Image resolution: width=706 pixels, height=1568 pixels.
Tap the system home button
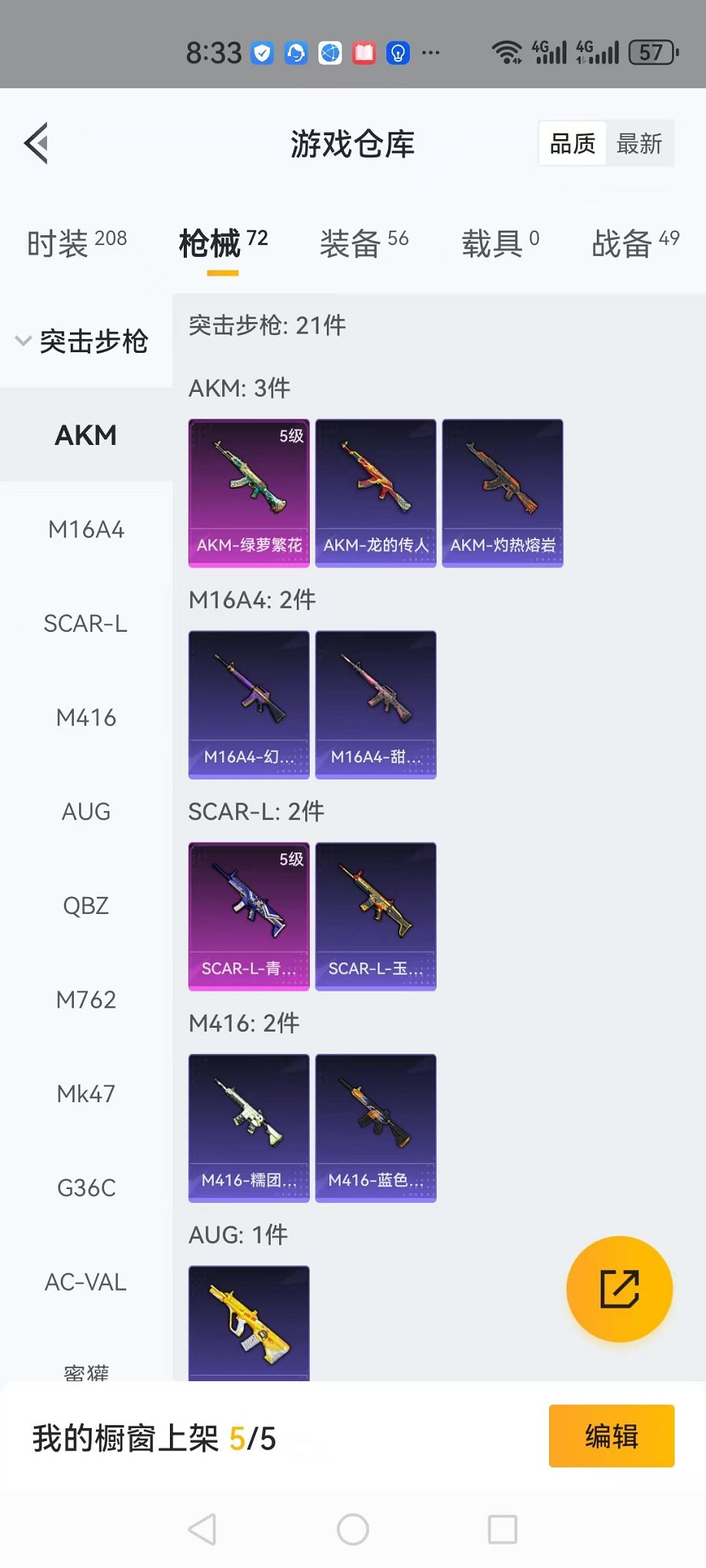[x=353, y=1530]
